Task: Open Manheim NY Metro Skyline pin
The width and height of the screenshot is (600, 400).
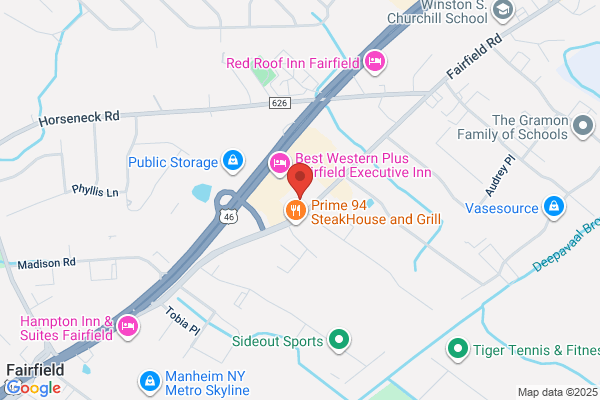Action: [150, 382]
